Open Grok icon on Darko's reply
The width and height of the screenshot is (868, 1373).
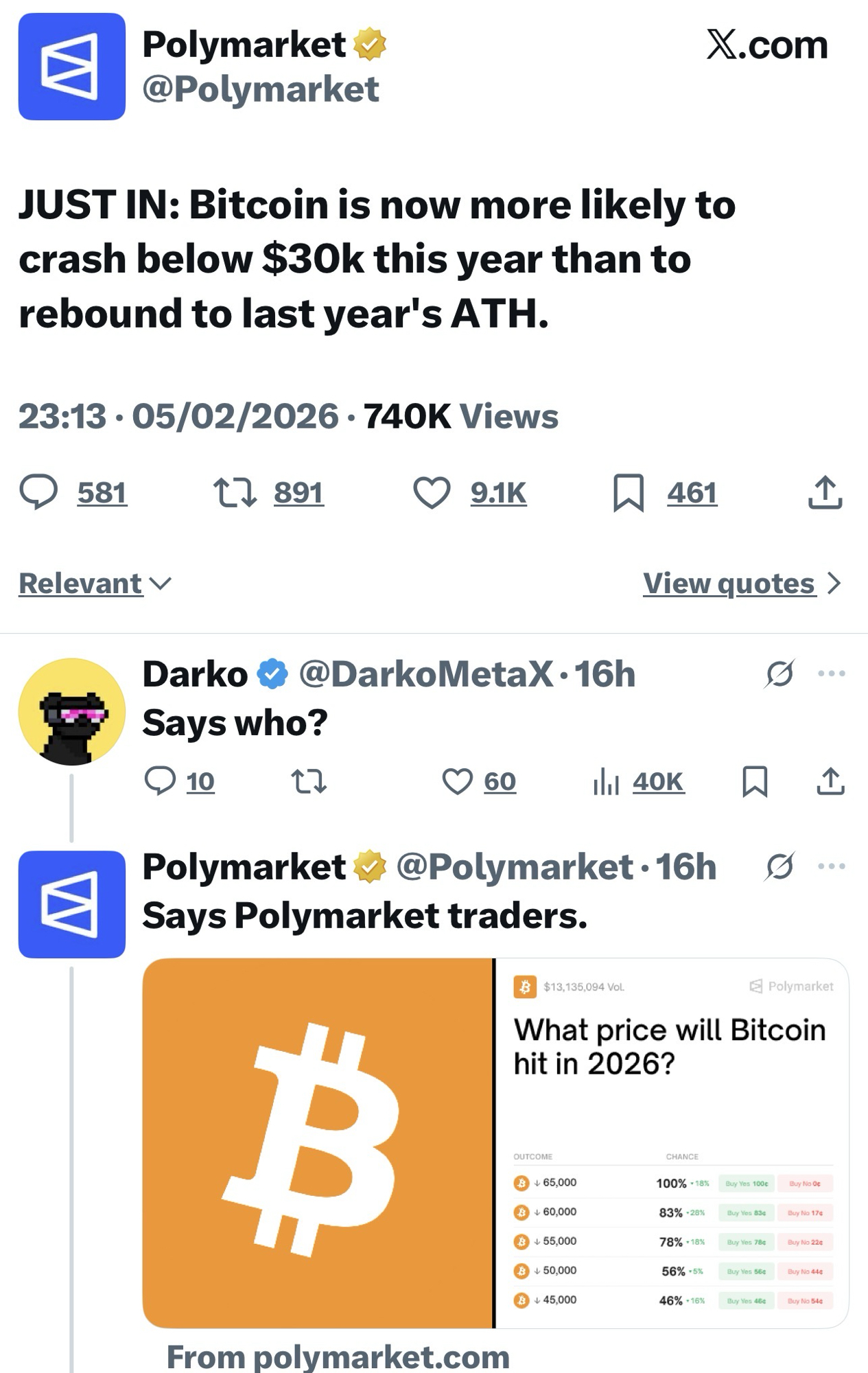pyautogui.click(x=779, y=673)
